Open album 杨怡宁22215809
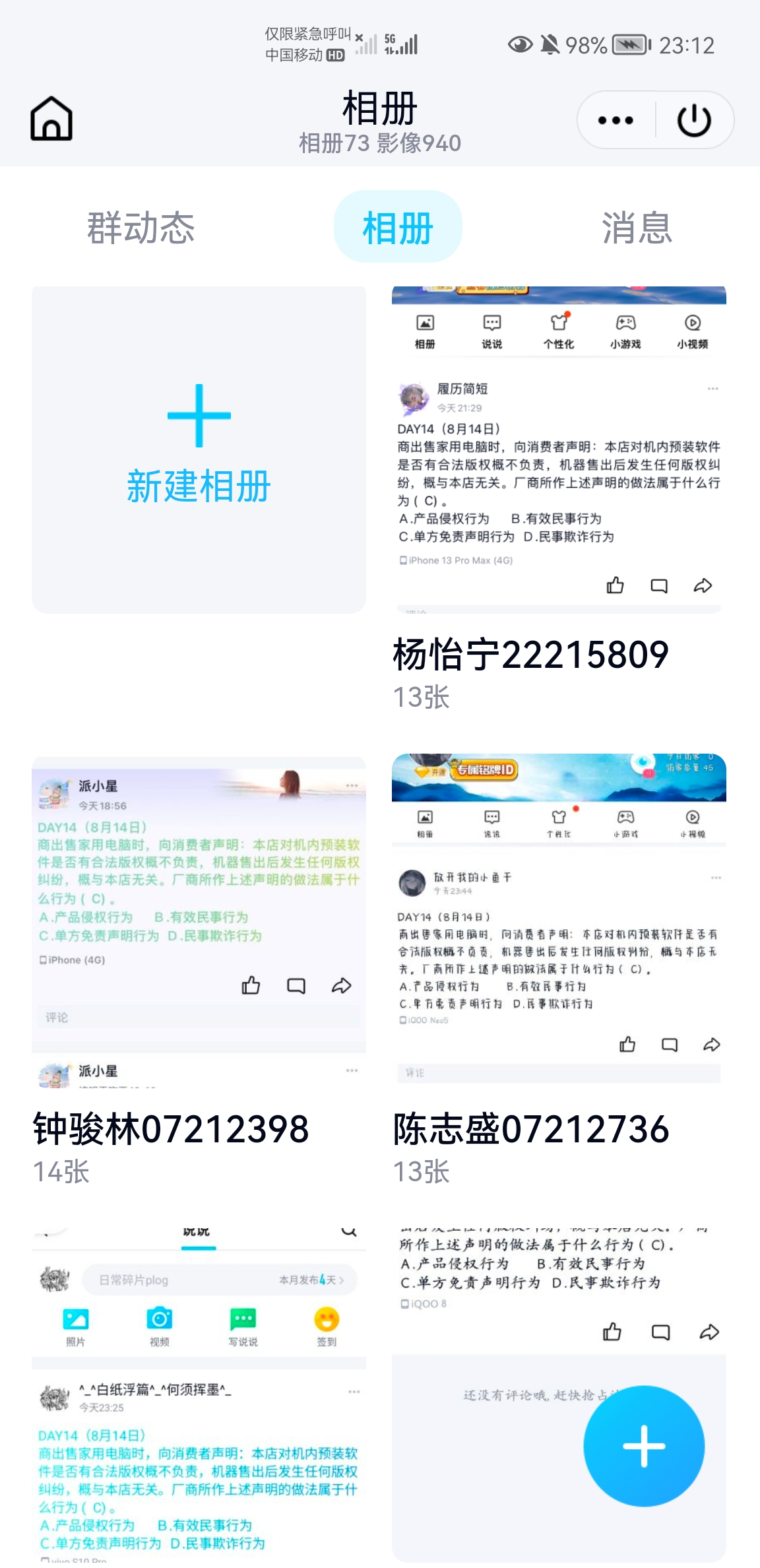The height and width of the screenshot is (1568, 760). 559,449
